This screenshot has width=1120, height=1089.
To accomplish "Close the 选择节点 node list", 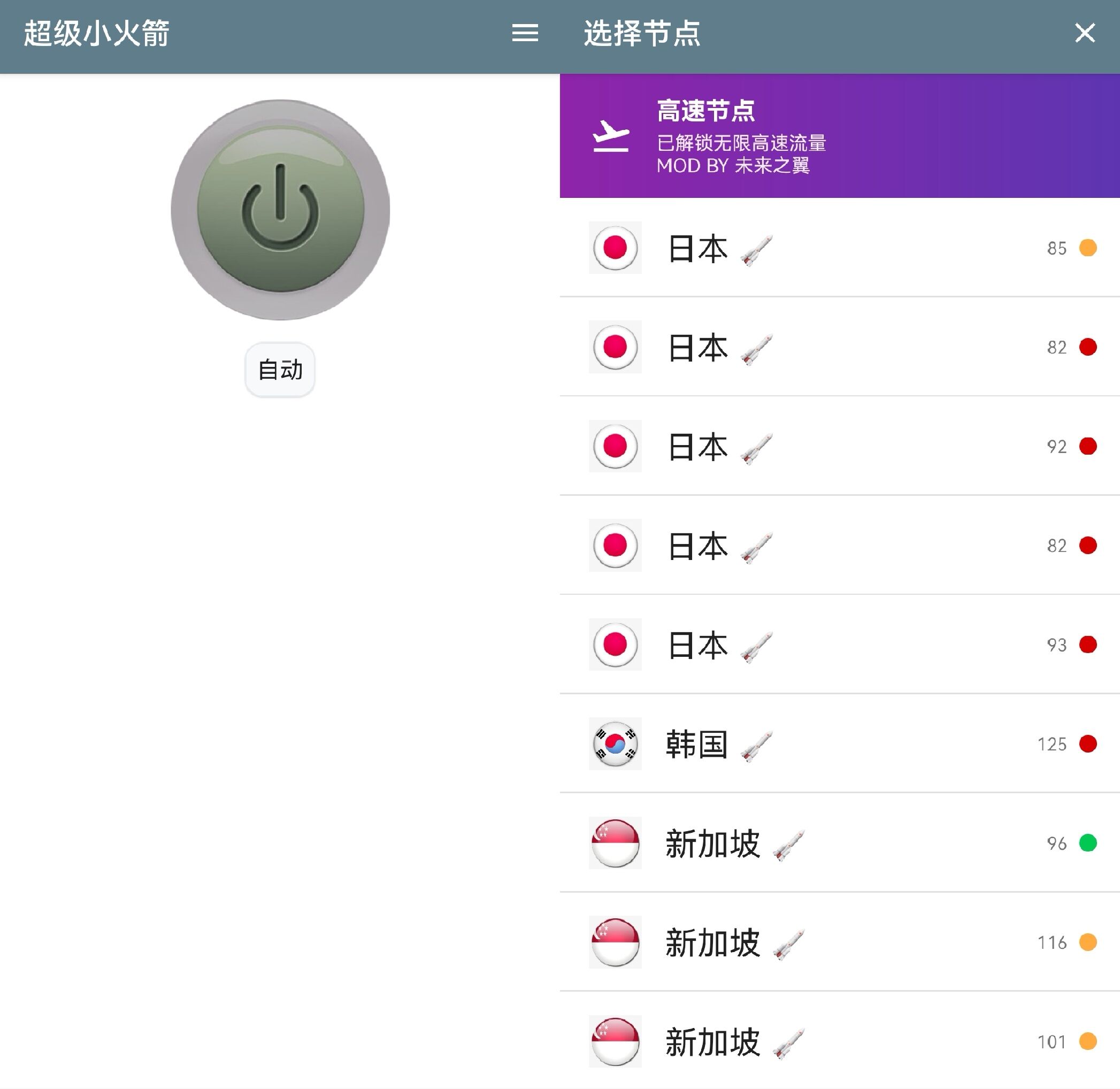I will tap(1085, 33).
